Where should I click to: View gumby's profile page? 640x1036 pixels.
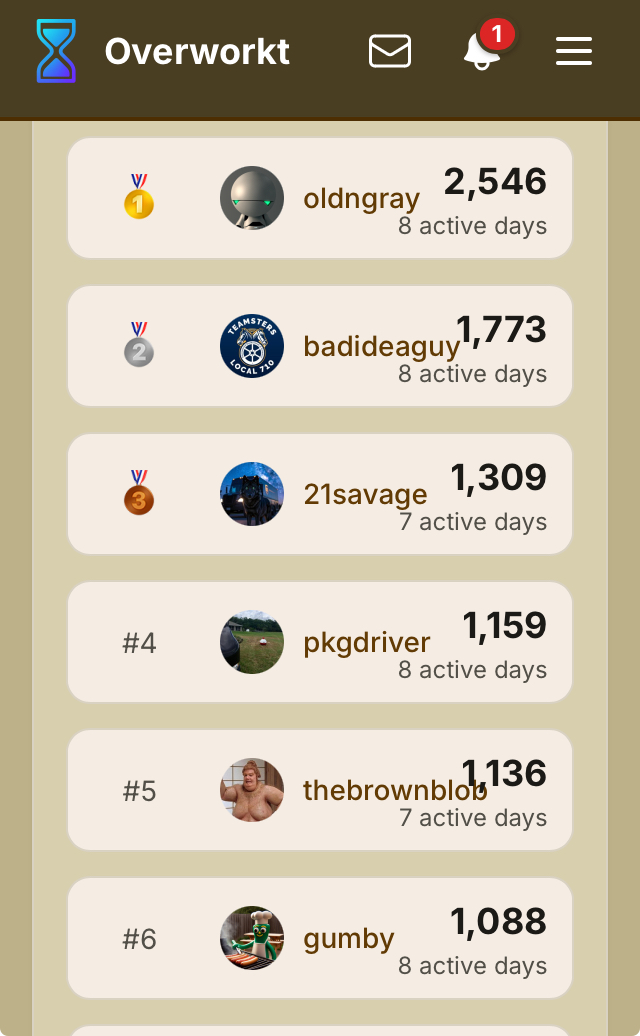coord(348,938)
